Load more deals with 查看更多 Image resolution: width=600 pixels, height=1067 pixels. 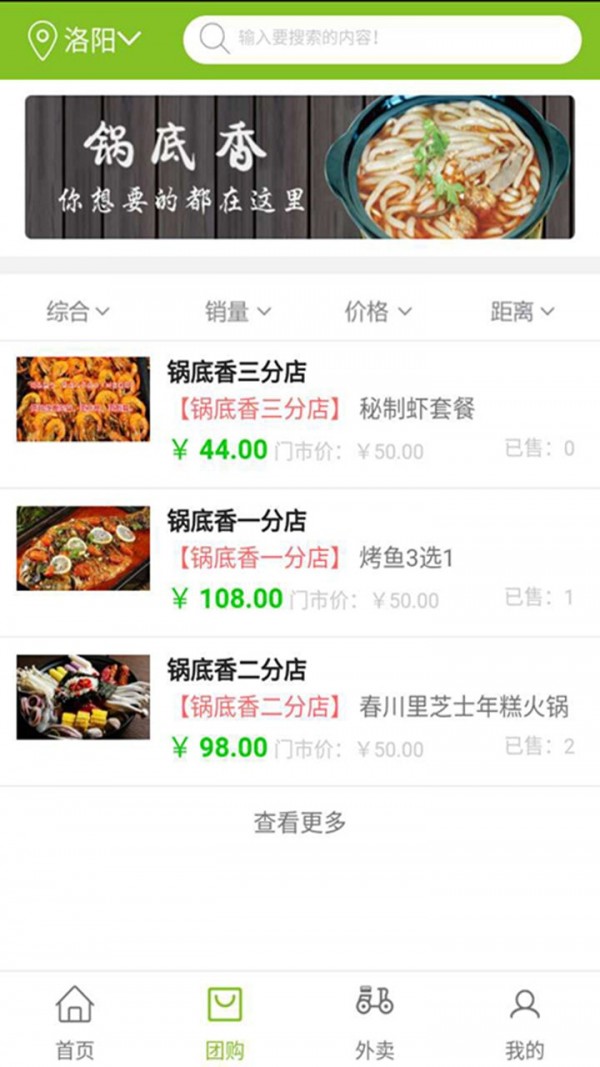click(x=300, y=823)
